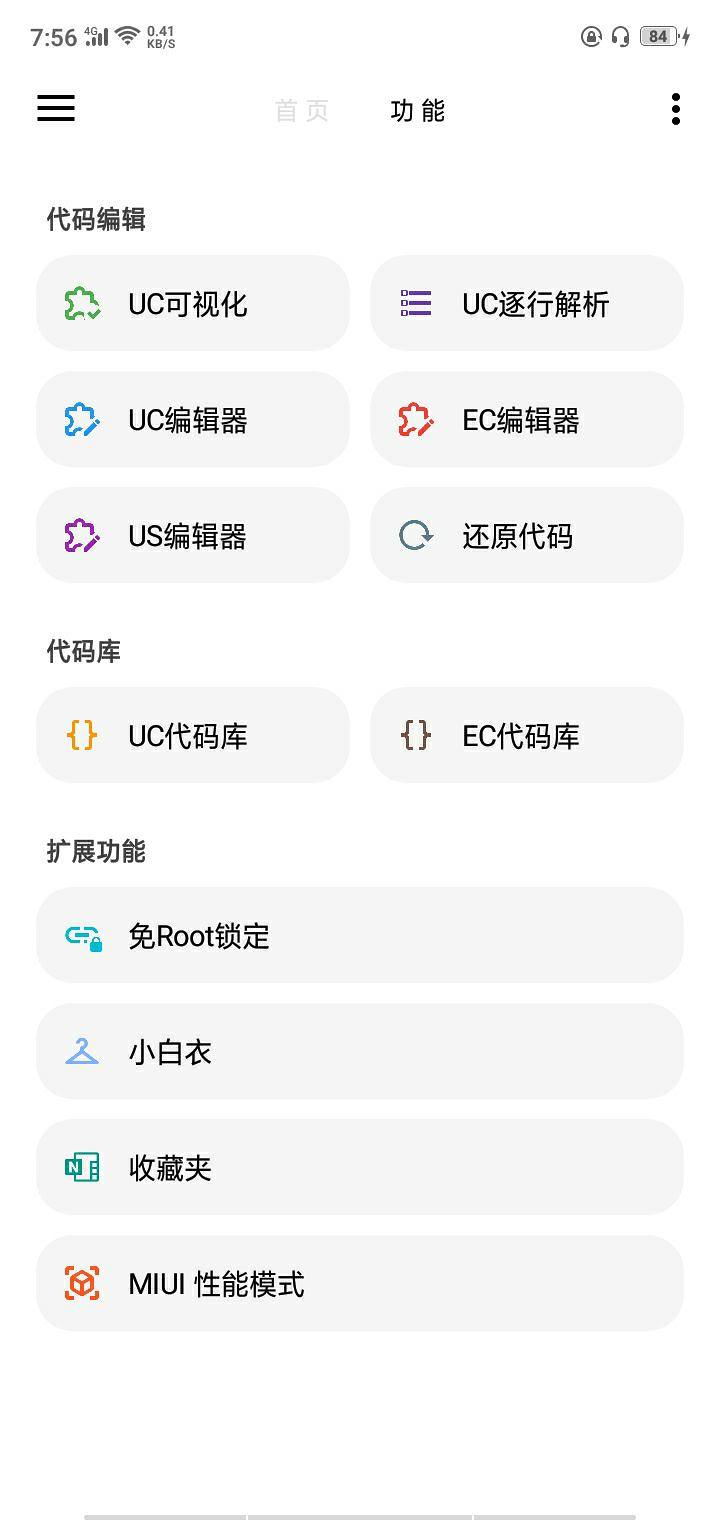Image resolution: width=720 pixels, height=1520 pixels.
Task: Tap 还原代码 to restore code
Action: [527, 535]
